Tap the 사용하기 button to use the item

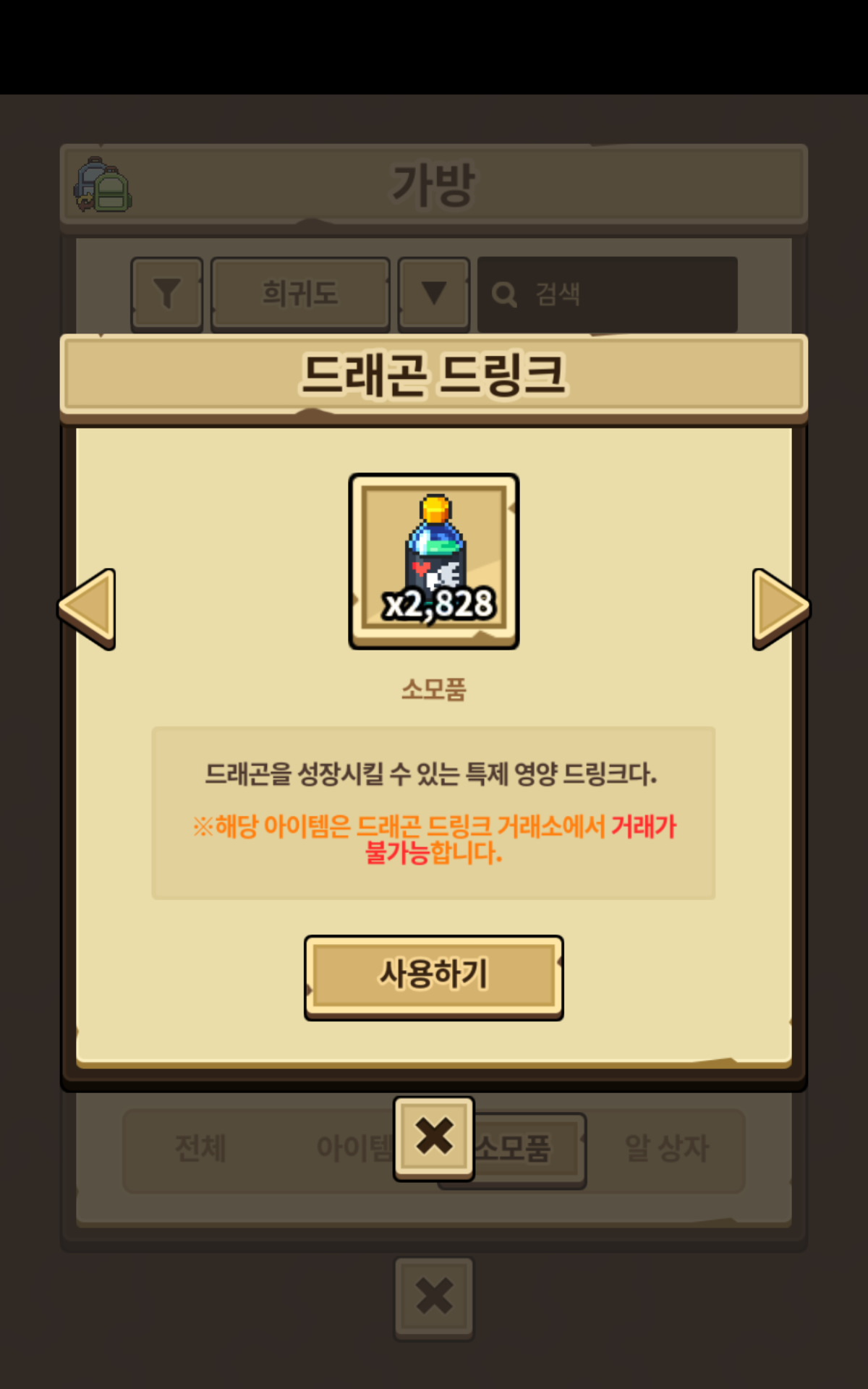click(433, 976)
